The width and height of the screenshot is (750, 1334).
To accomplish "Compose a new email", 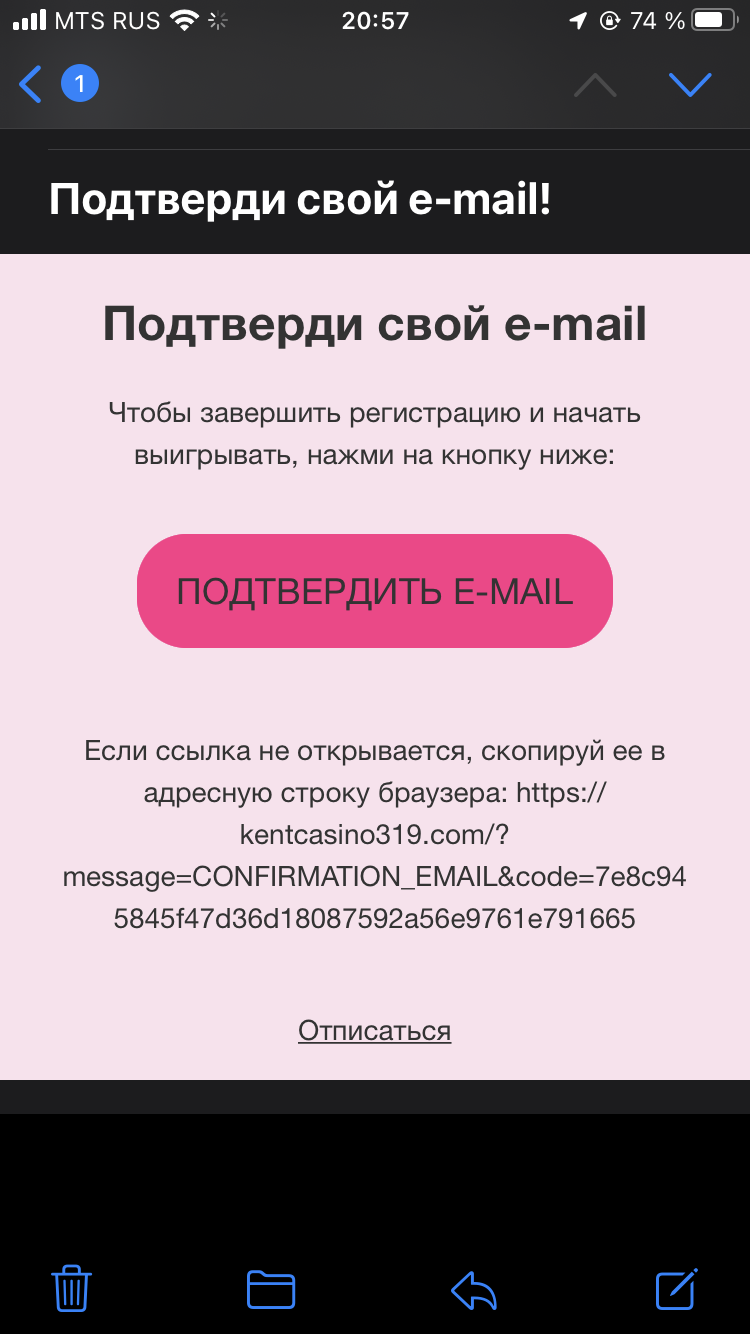I will (x=676, y=1288).
